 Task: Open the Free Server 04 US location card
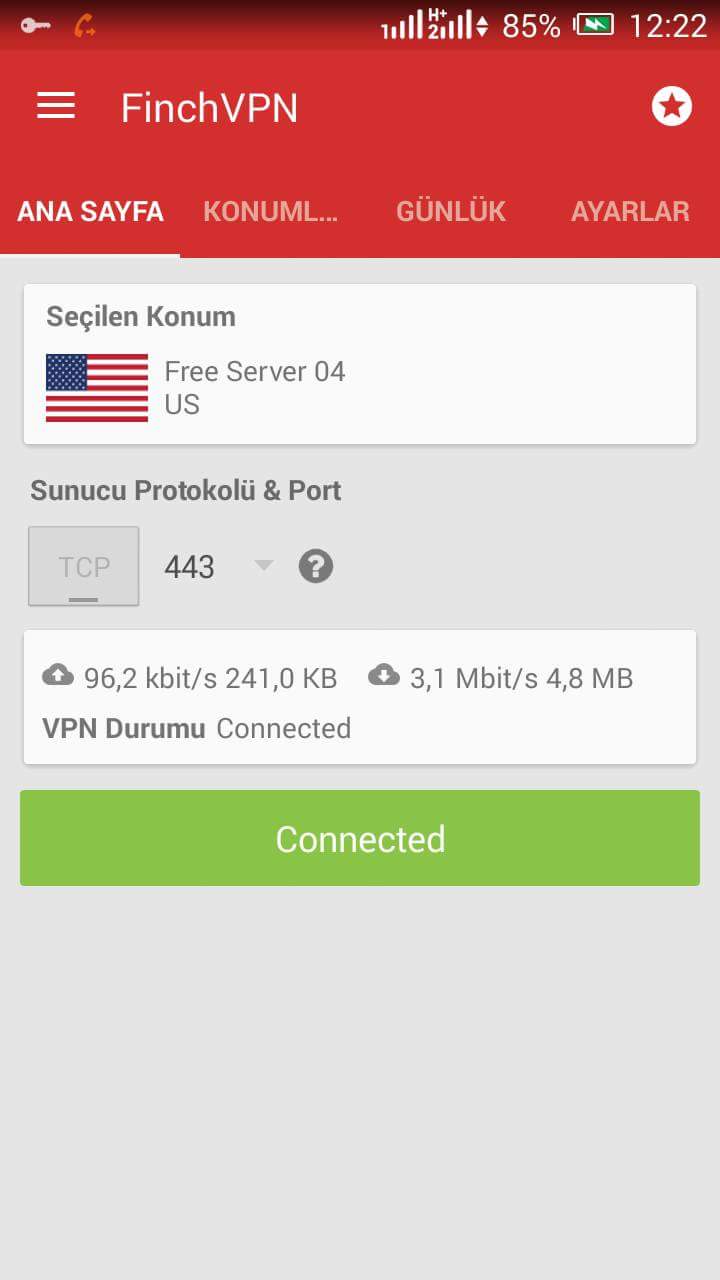point(360,364)
